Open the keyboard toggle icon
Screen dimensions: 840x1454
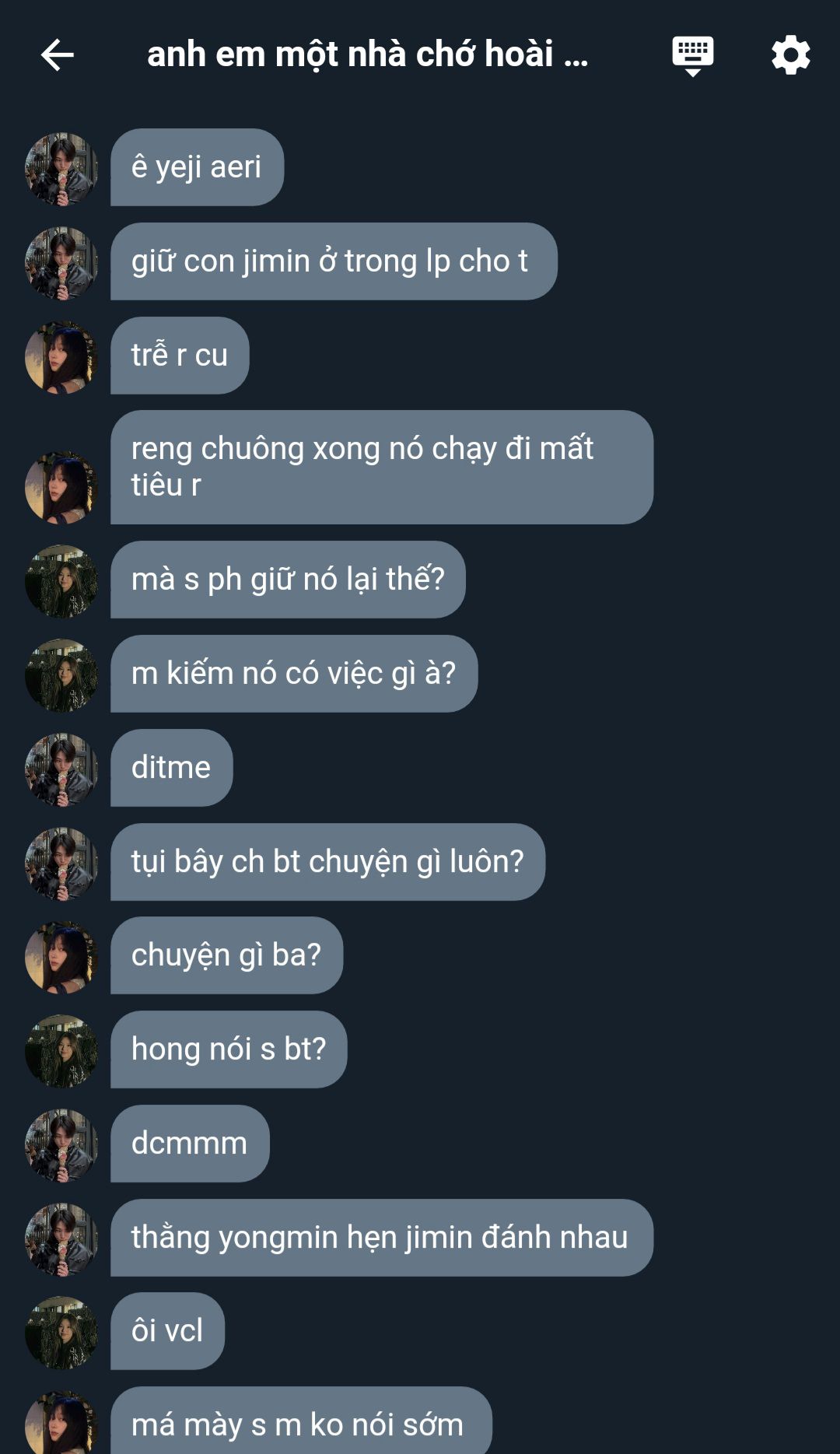click(x=692, y=56)
